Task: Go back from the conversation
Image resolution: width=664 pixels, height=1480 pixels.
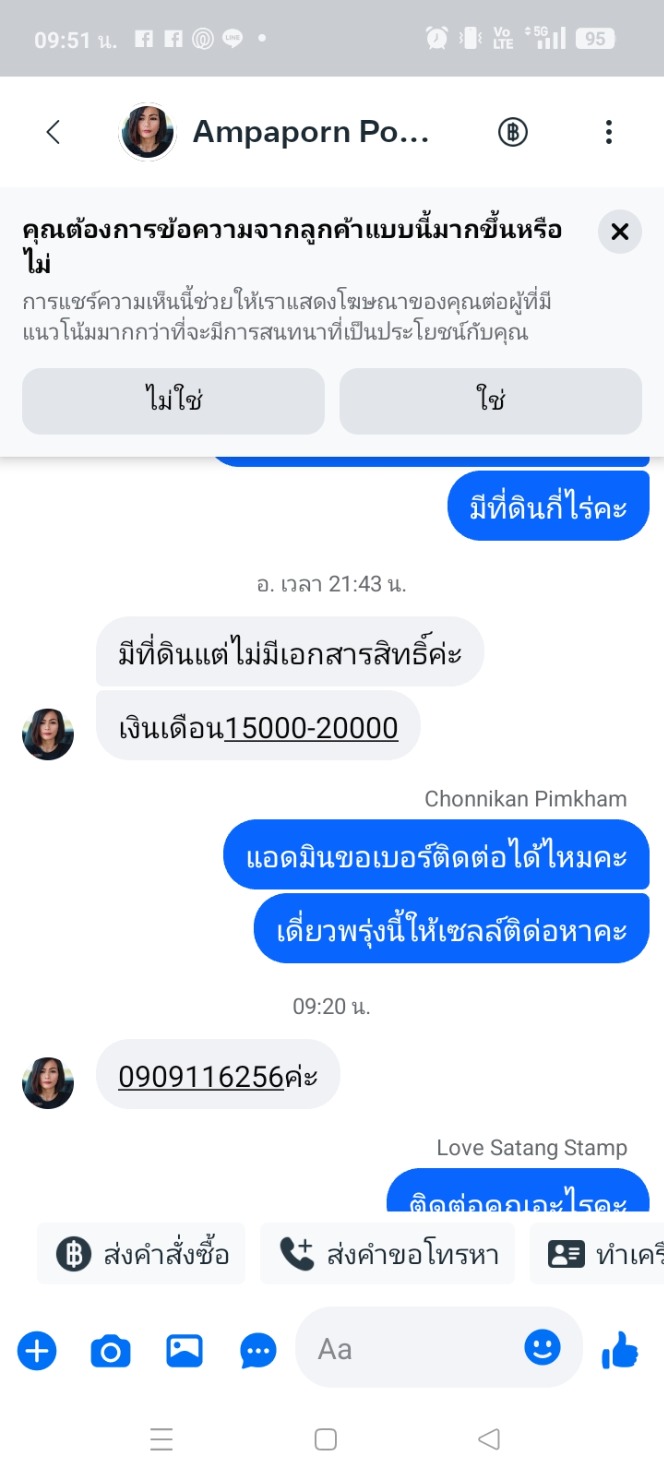Action: coord(53,132)
